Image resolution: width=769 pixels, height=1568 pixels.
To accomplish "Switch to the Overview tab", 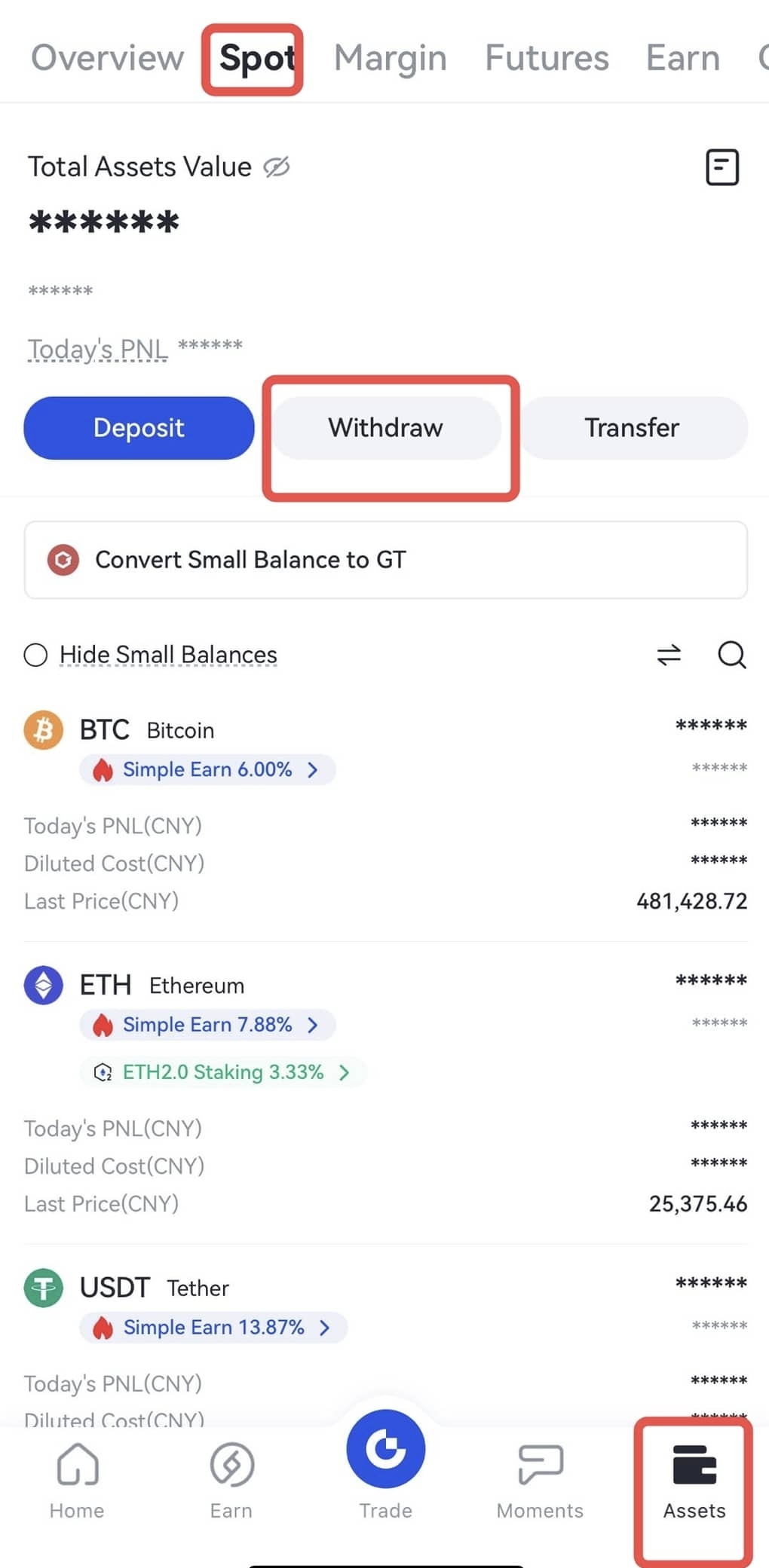I will click(107, 58).
